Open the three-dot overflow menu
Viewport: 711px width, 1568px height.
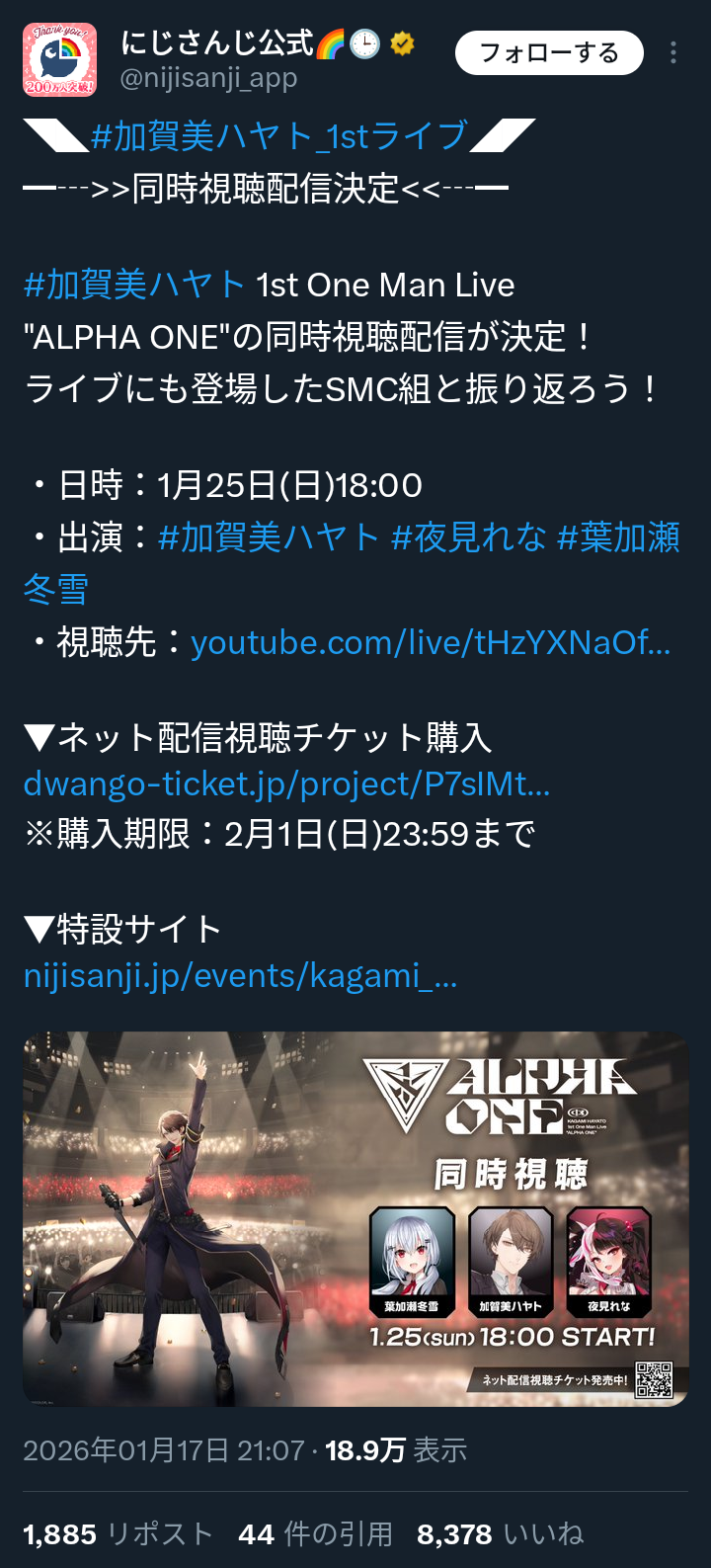[x=673, y=53]
